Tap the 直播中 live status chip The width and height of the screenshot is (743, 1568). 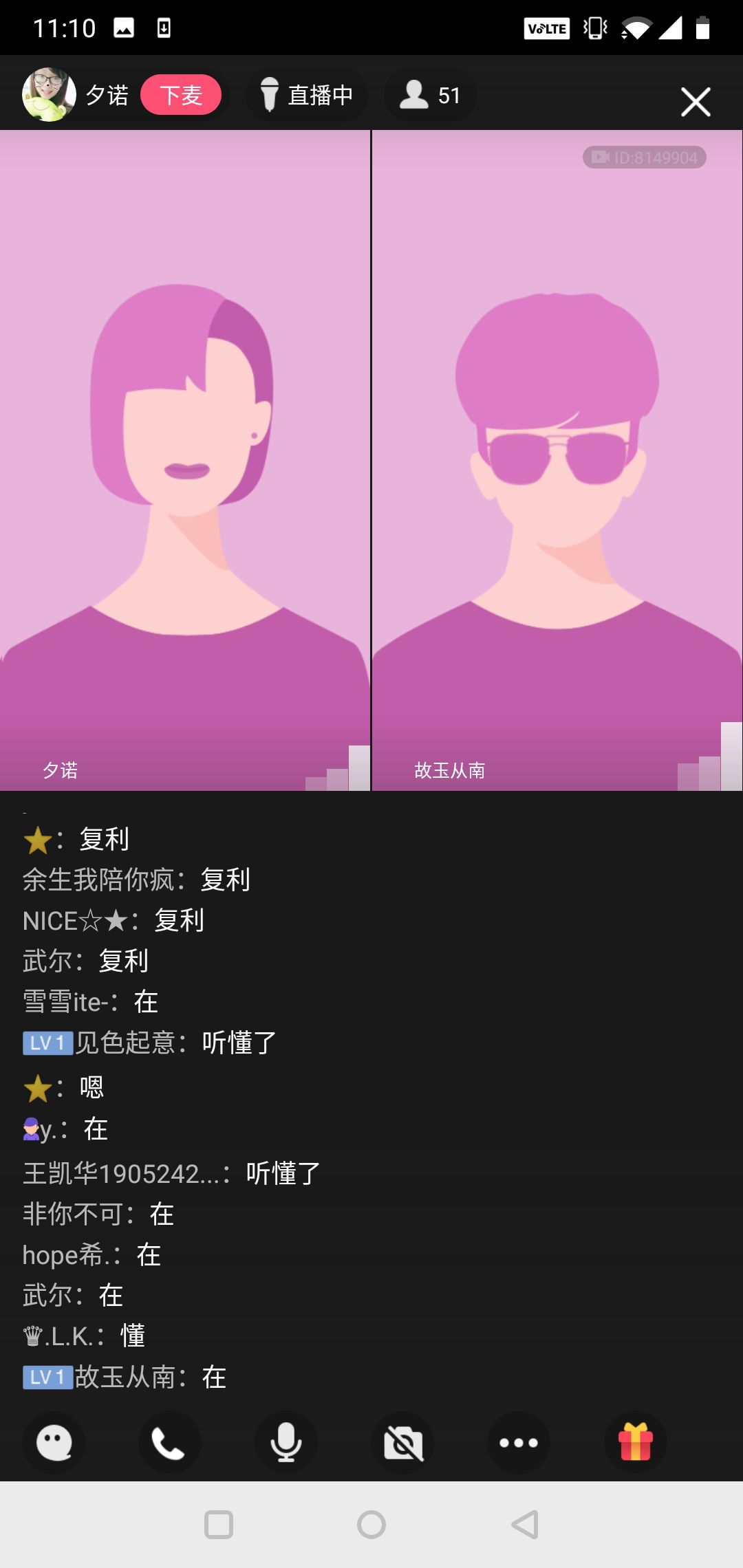307,95
